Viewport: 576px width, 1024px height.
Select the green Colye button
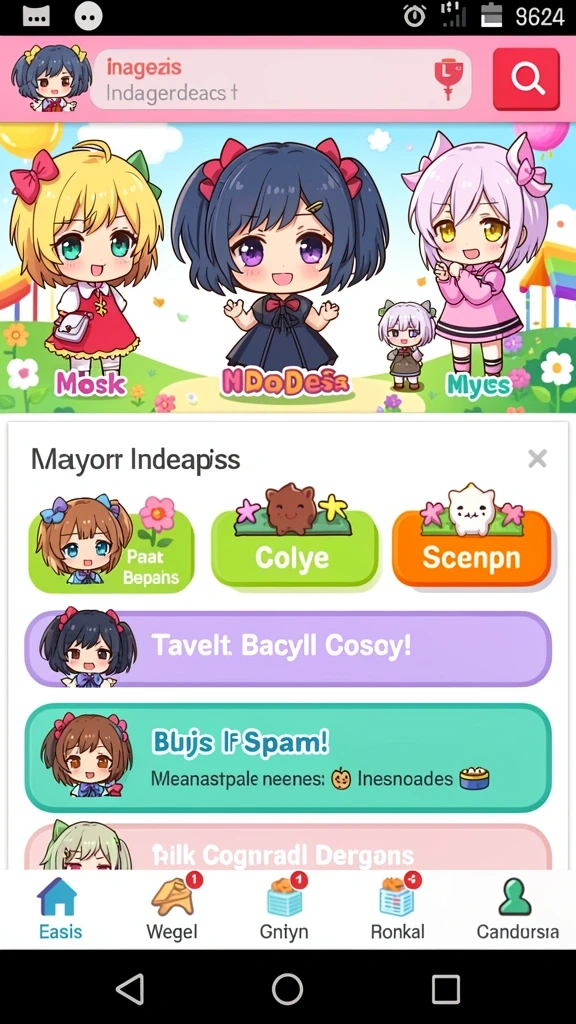pyautogui.click(x=295, y=547)
